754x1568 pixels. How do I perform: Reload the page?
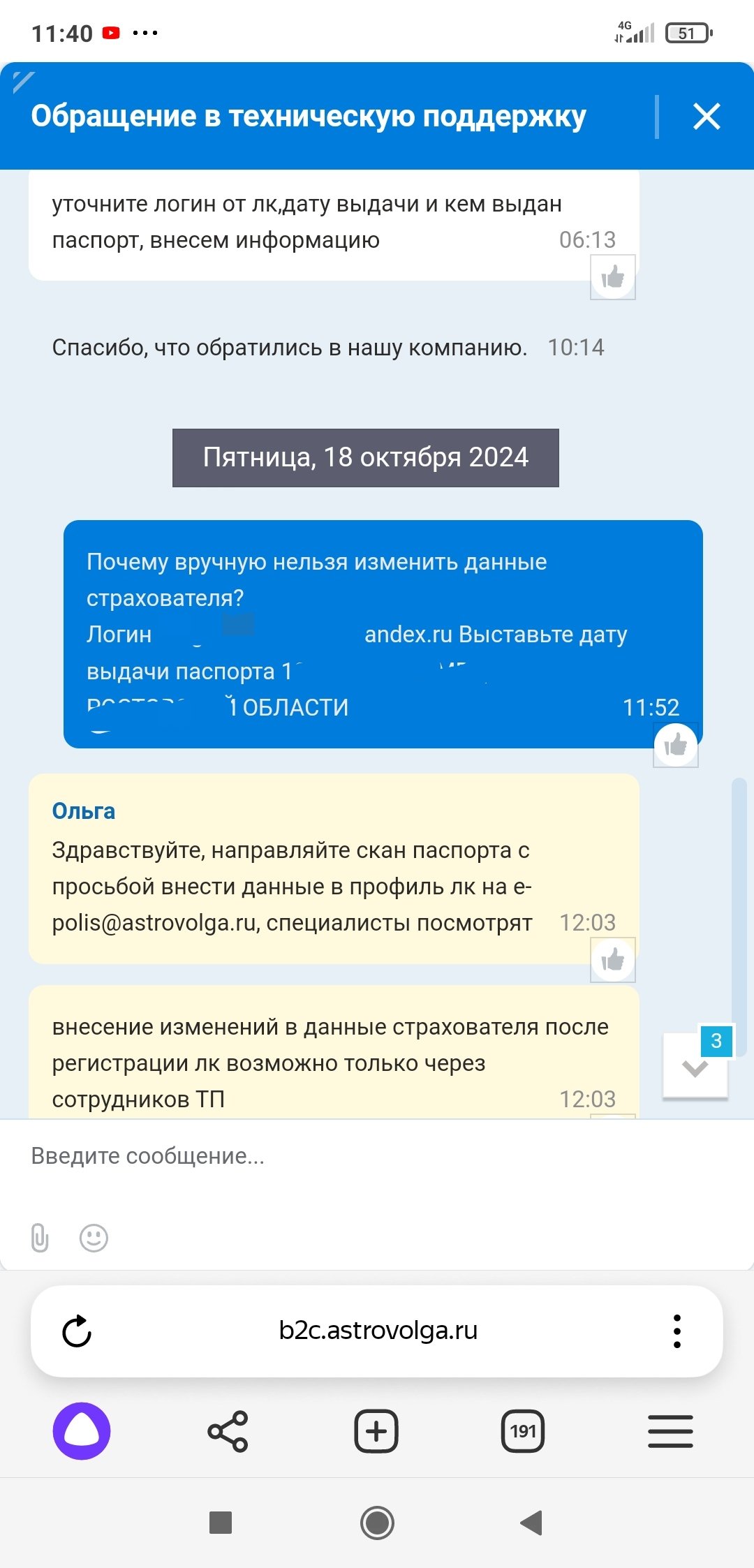[x=77, y=1331]
